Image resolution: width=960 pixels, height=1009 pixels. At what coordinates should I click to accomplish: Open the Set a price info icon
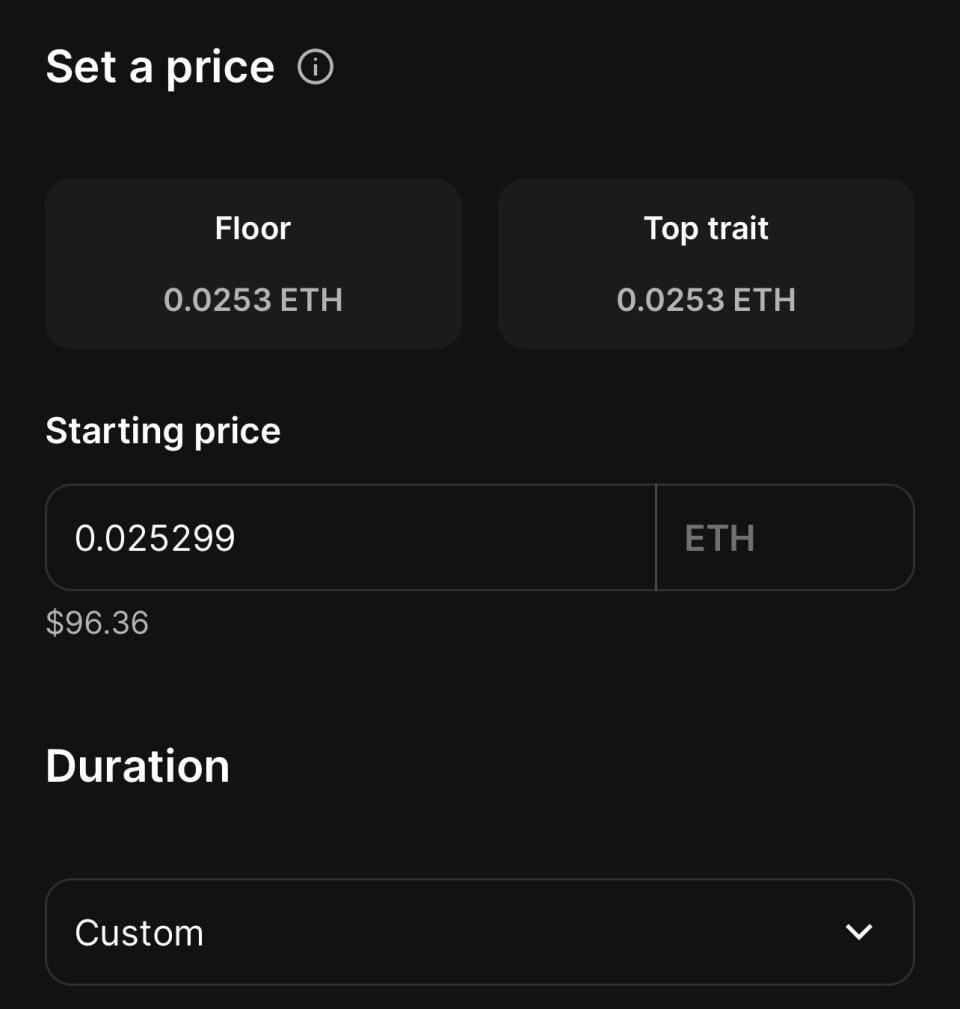(x=316, y=68)
